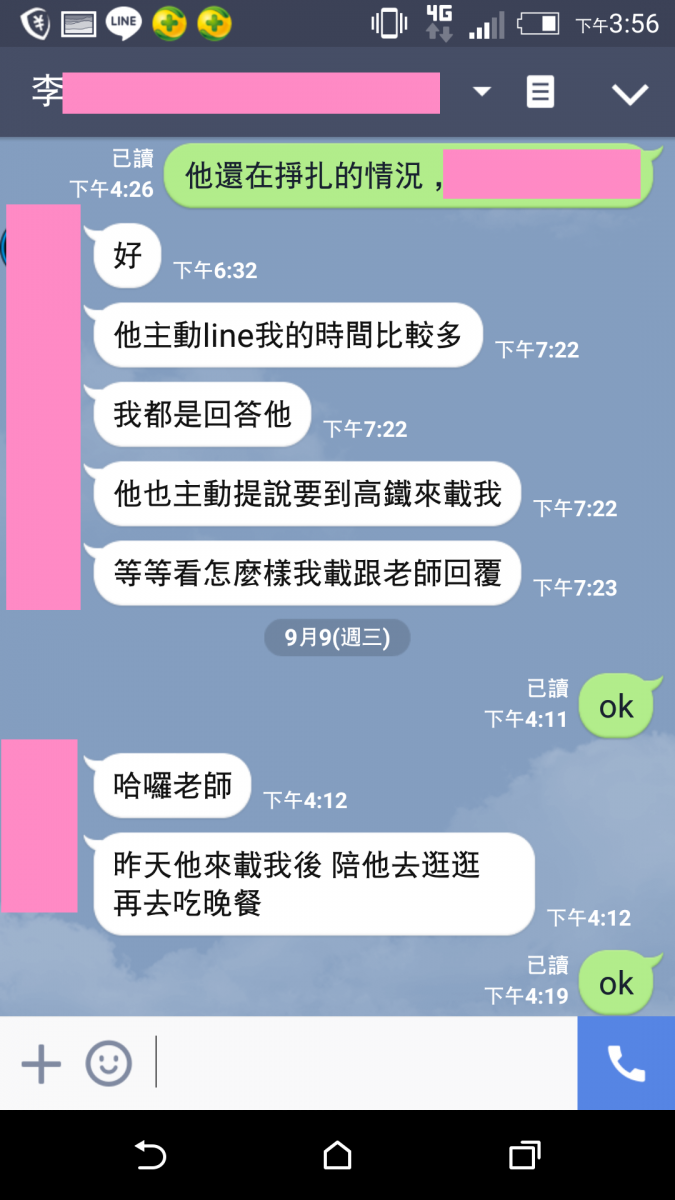
Task: Focus the message text field
Action: click(365, 1063)
